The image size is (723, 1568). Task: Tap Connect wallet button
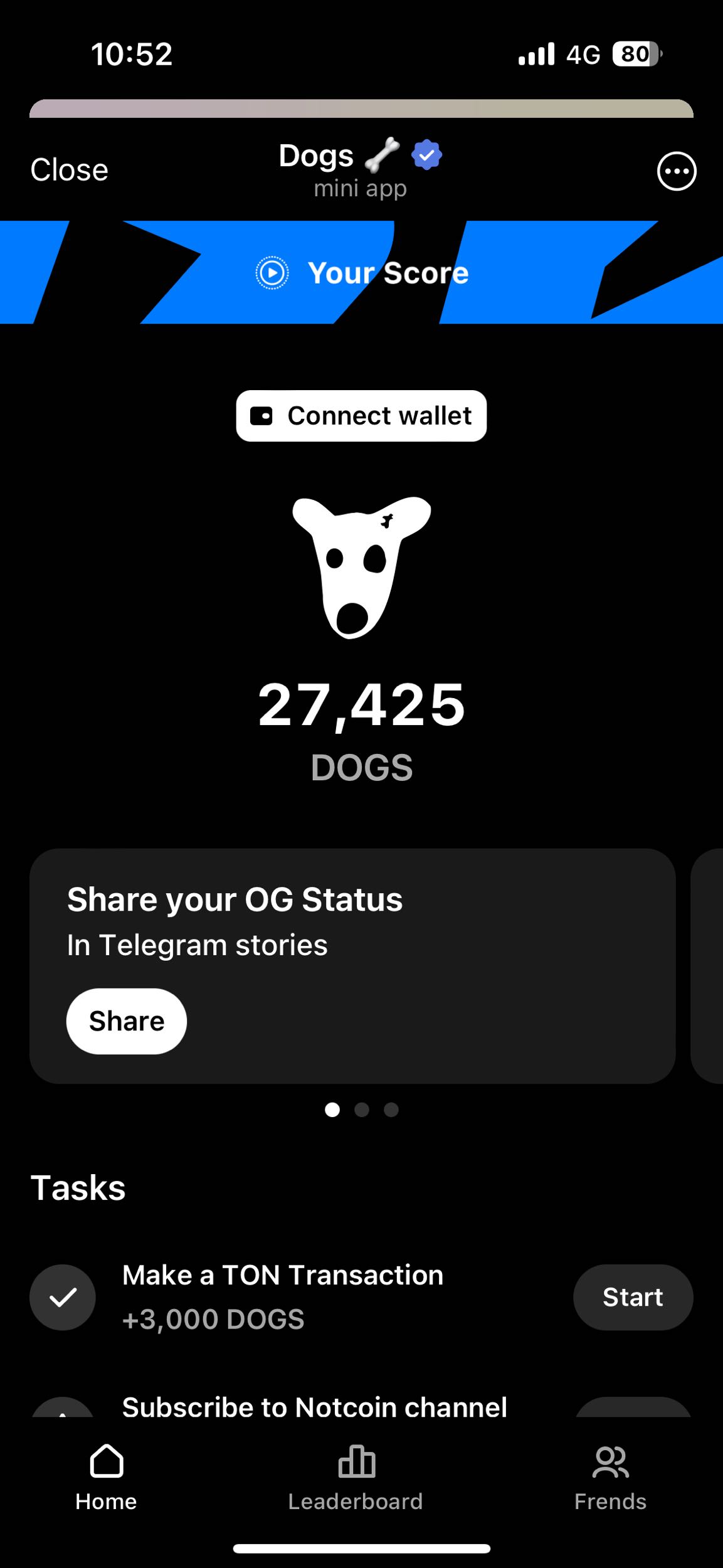coord(361,416)
